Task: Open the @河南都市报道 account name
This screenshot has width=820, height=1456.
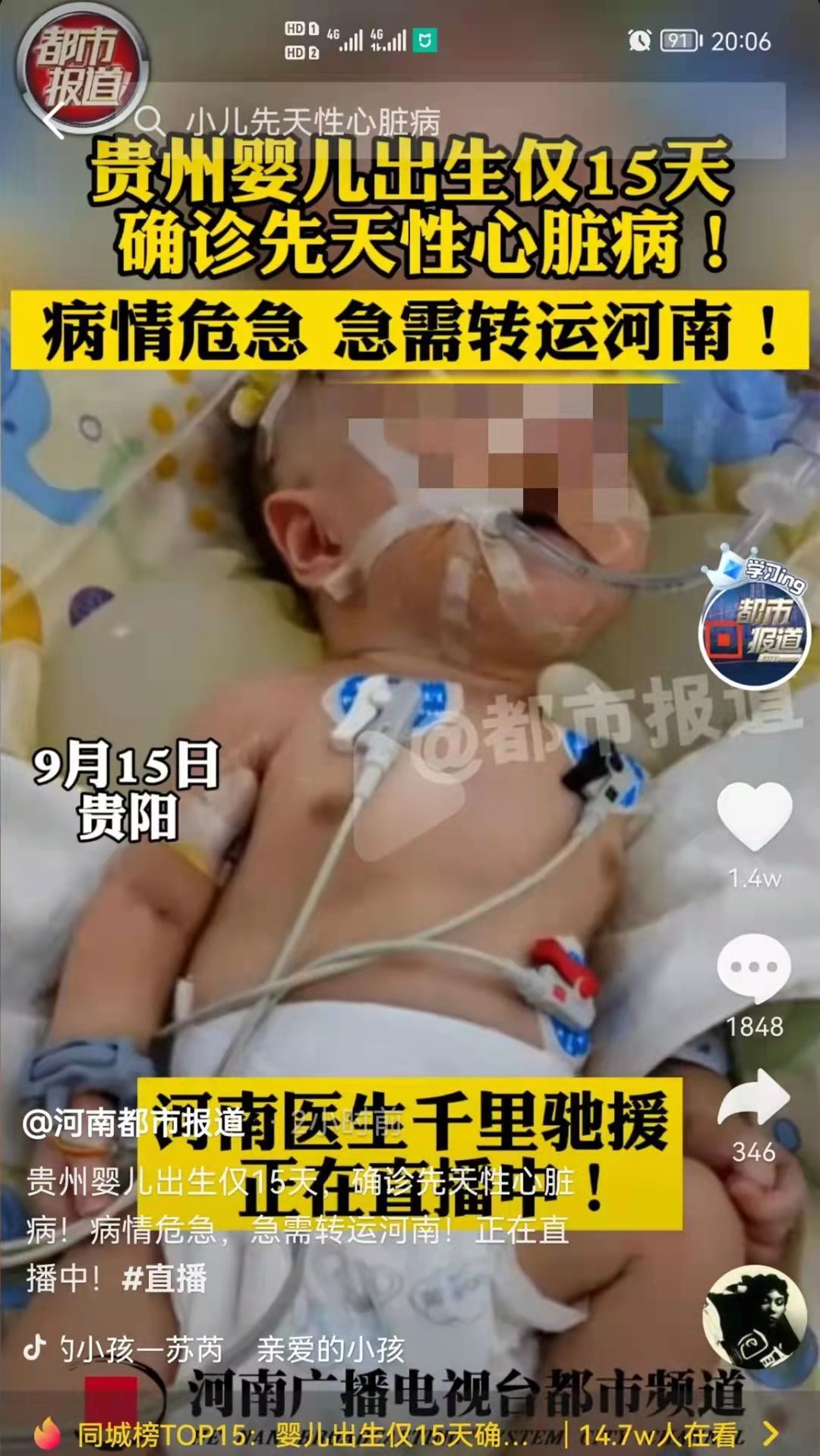Action: [x=134, y=1123]
